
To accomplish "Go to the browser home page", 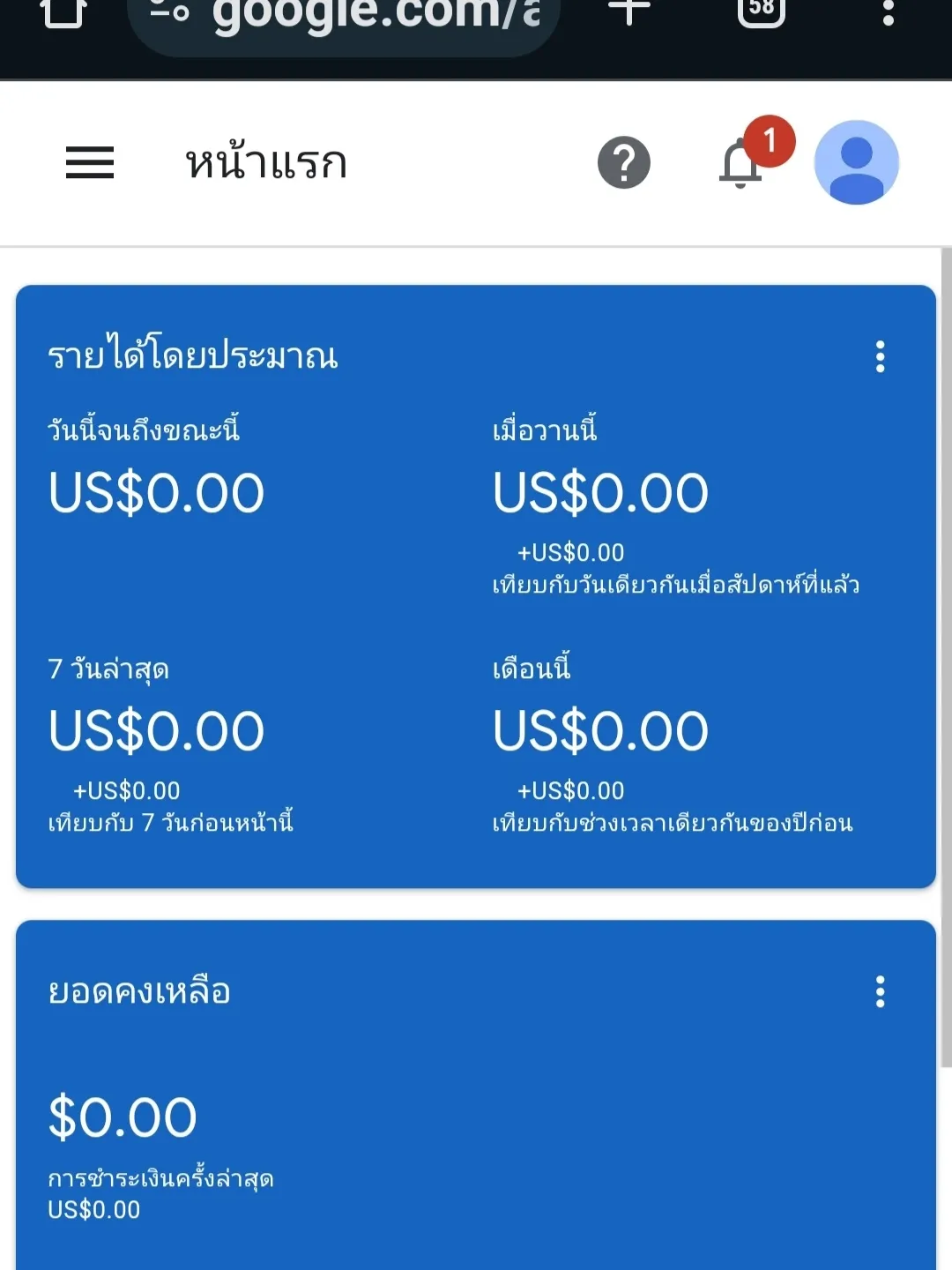I will [63, 12].
